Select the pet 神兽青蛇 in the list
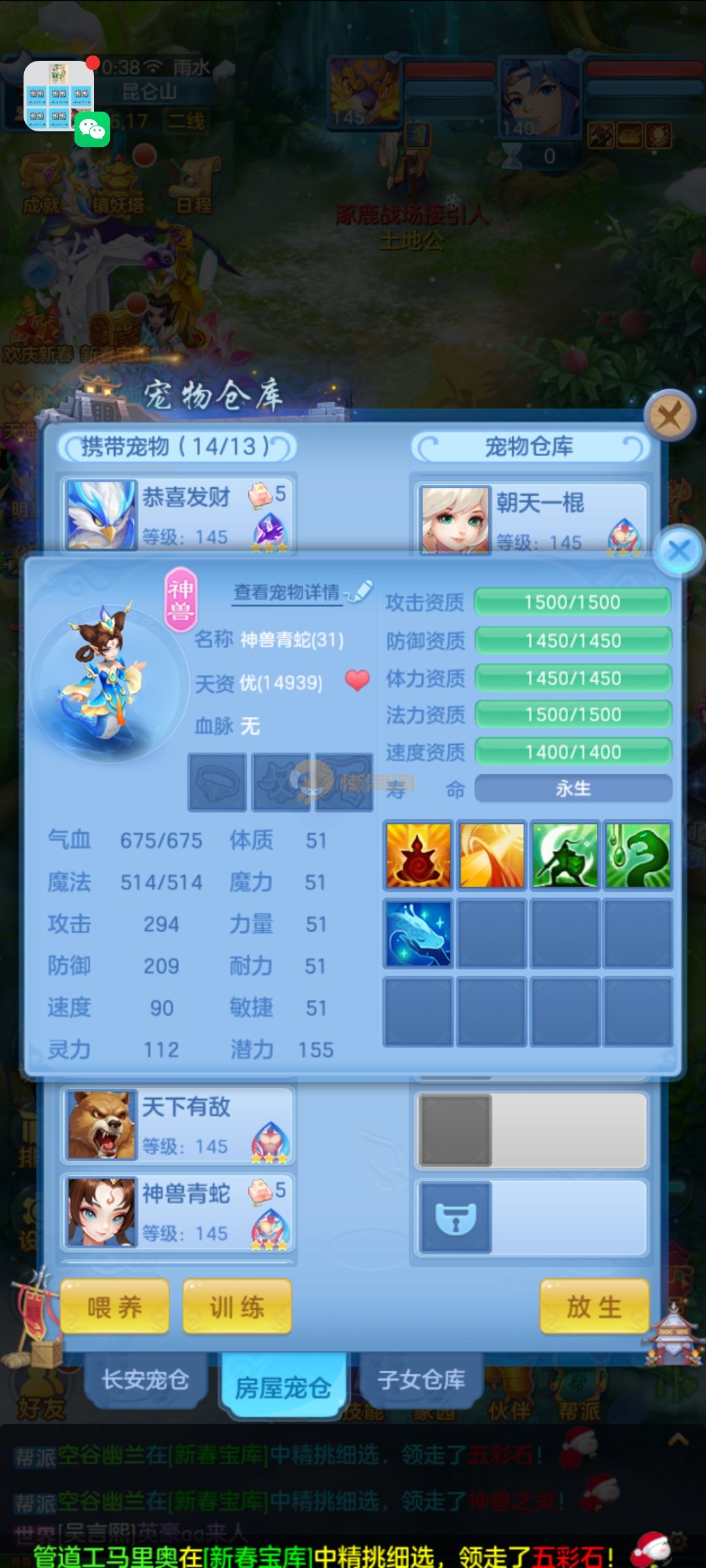Viewport: 706px width, 1568px height. coord(178,1213)
